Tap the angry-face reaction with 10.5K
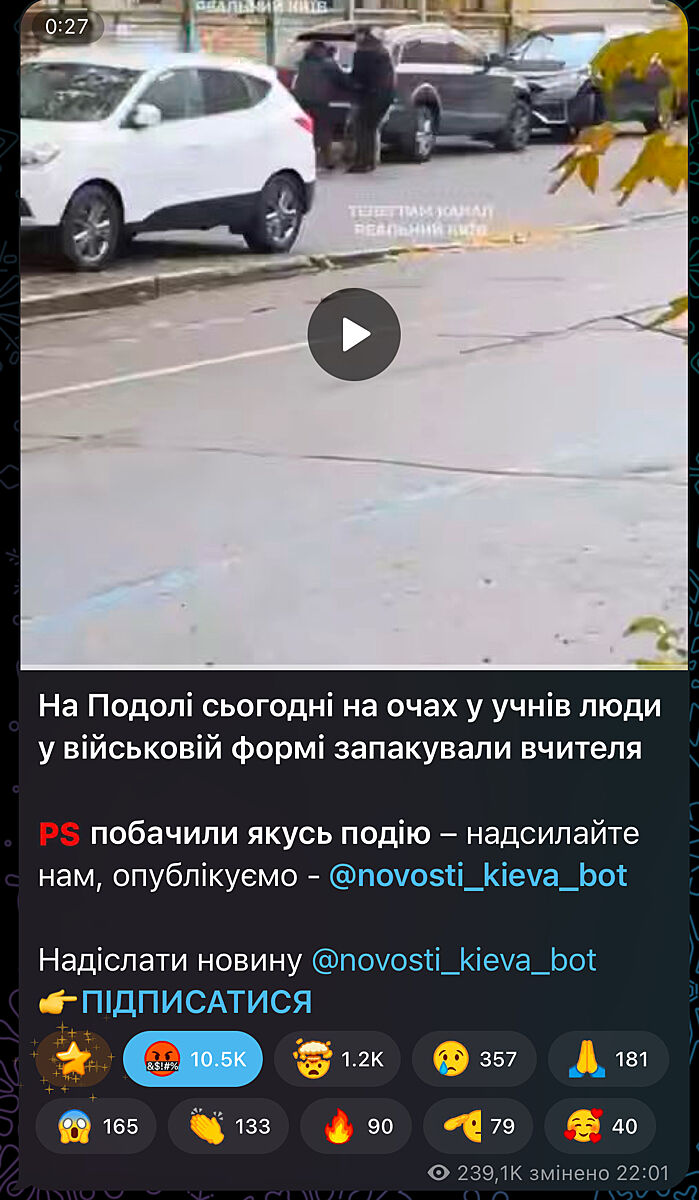This screenshot has width=699, height=1200. pos(193,1059)
